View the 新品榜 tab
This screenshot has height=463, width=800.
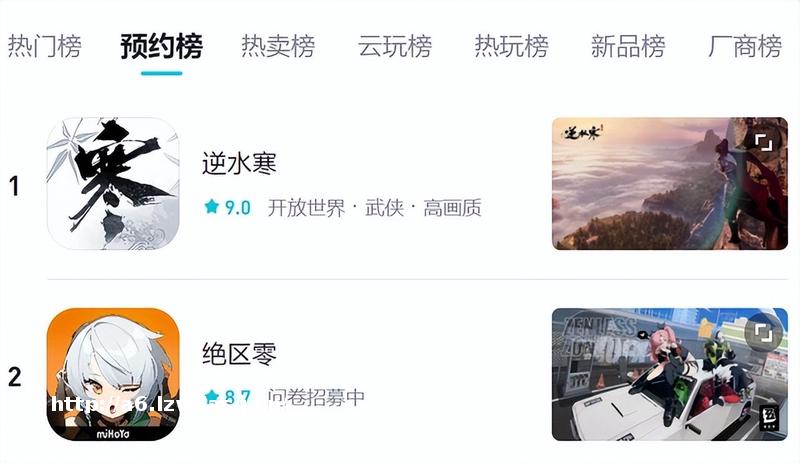click(x=628, y=46)
